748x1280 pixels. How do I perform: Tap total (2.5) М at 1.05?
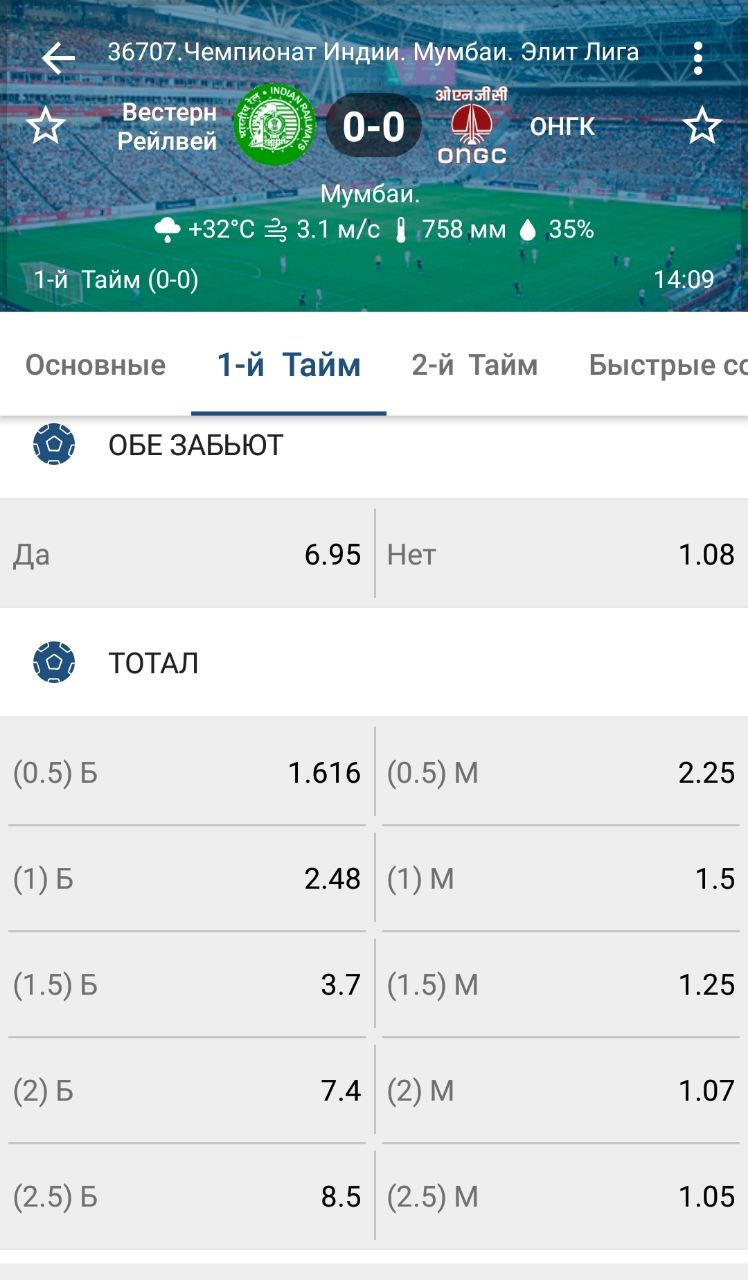[x=561, y=1196]
